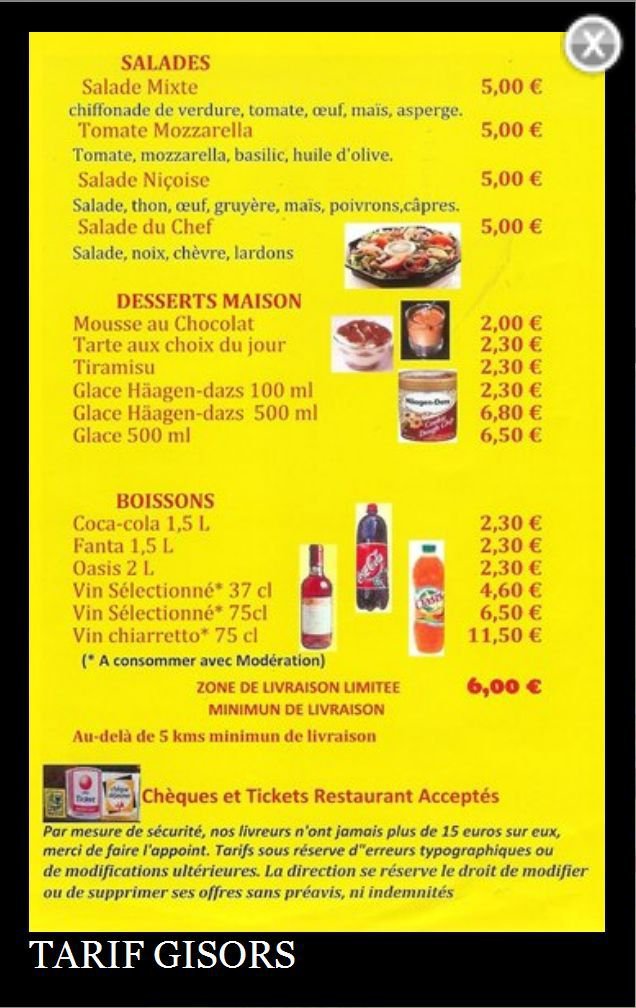Close the Tarif Gisors menu image
The width and height of the screenshot is (636, 1008).
pyautogui.click(x=592, y=45)
